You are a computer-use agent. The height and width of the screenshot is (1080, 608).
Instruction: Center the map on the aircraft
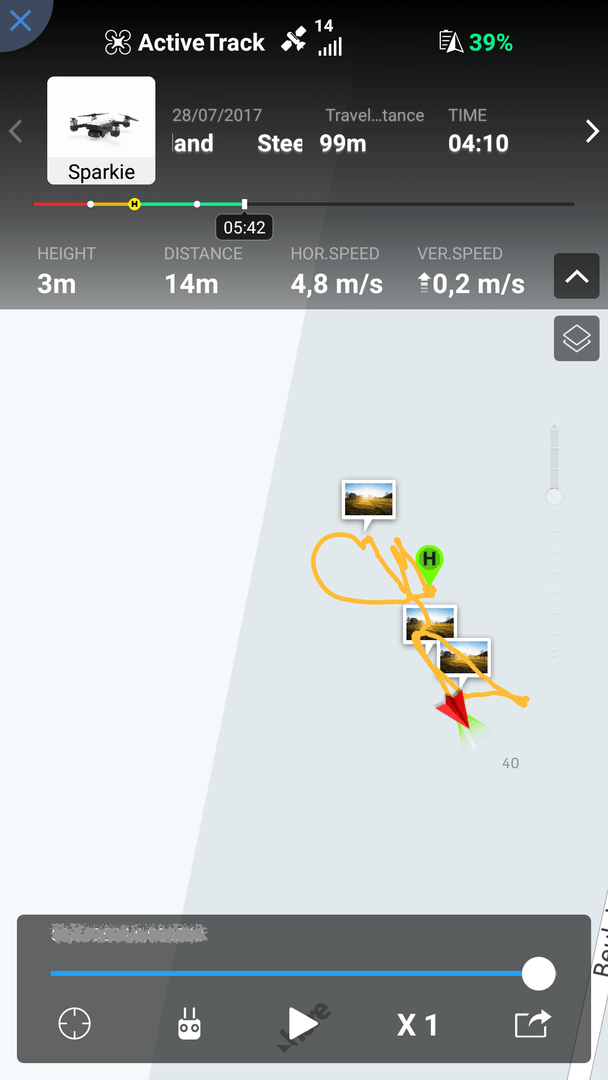[75, 1024]
